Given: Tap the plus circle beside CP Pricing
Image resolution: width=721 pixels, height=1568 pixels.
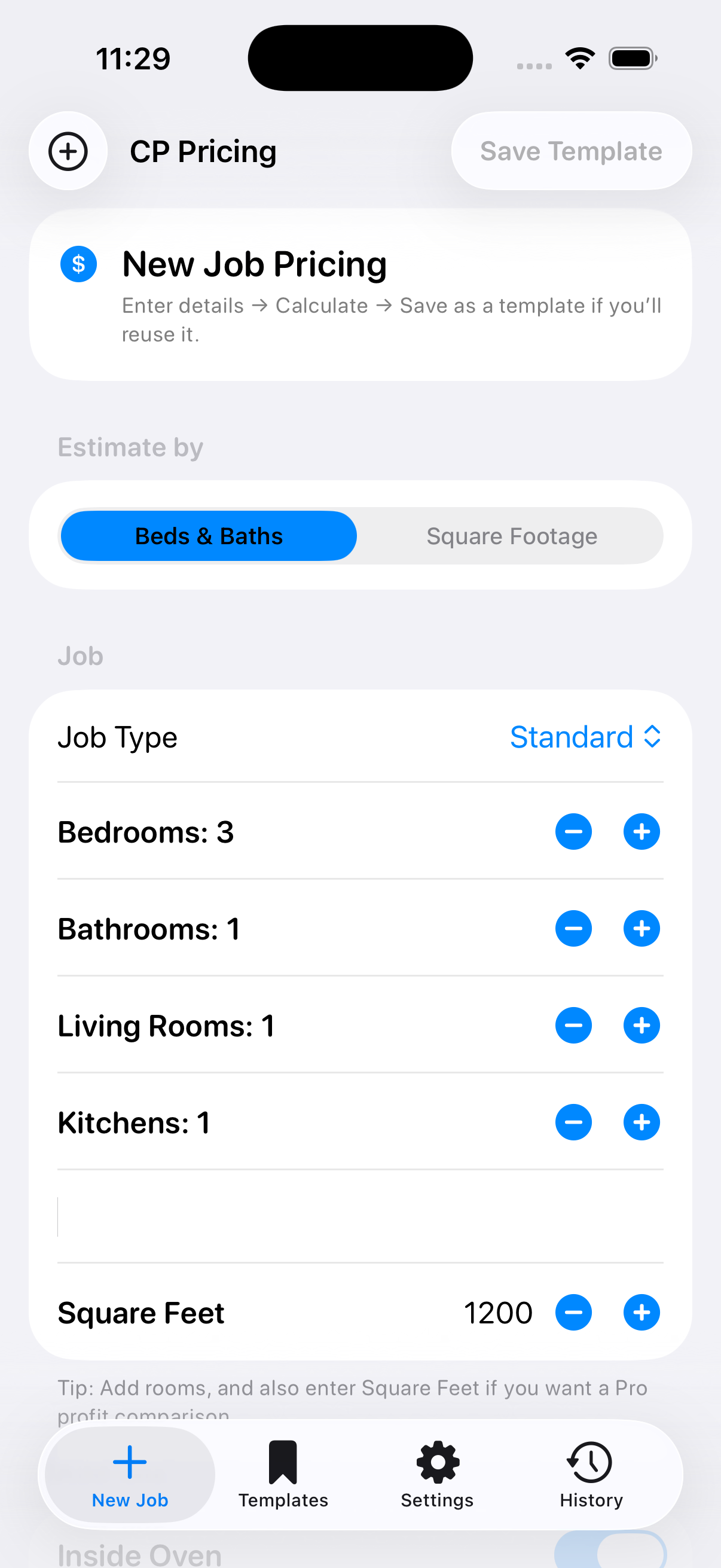Looking at the screenshot, I should pyautogui.click(x=68, y=151).
